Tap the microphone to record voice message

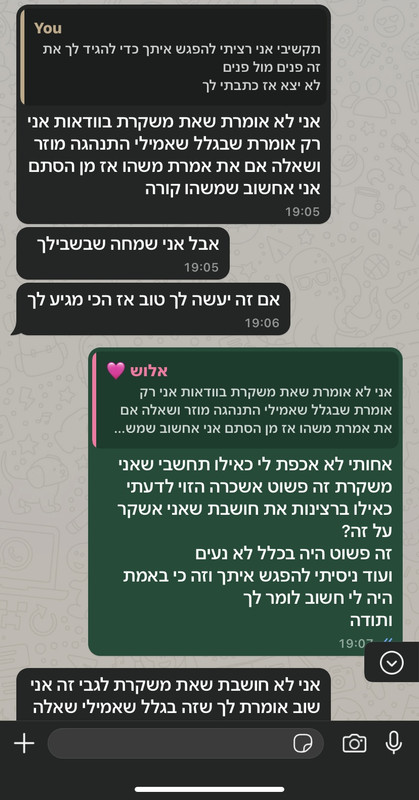pyautogui.click(x=393, y=743)
